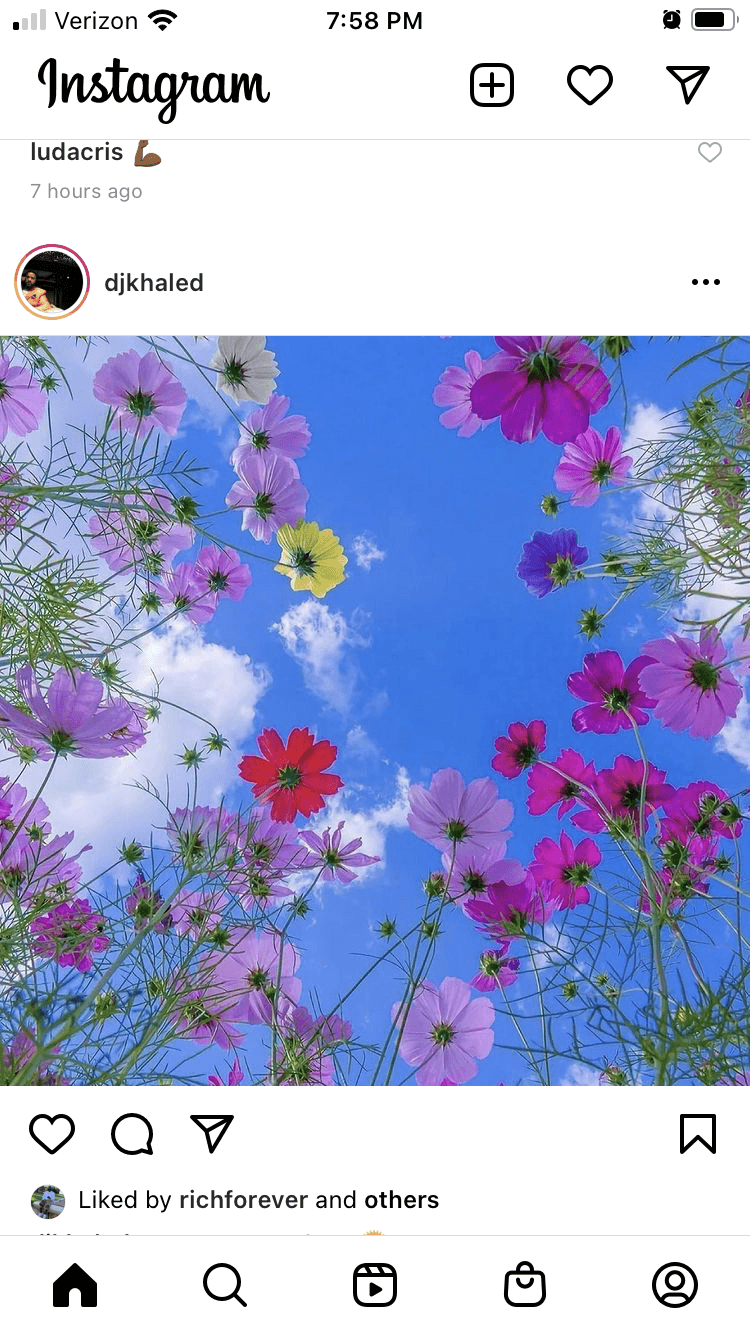750x1334 pixels.
Task: Open richforever's profile from the liked-by line
Action: tap(243, 1200)
